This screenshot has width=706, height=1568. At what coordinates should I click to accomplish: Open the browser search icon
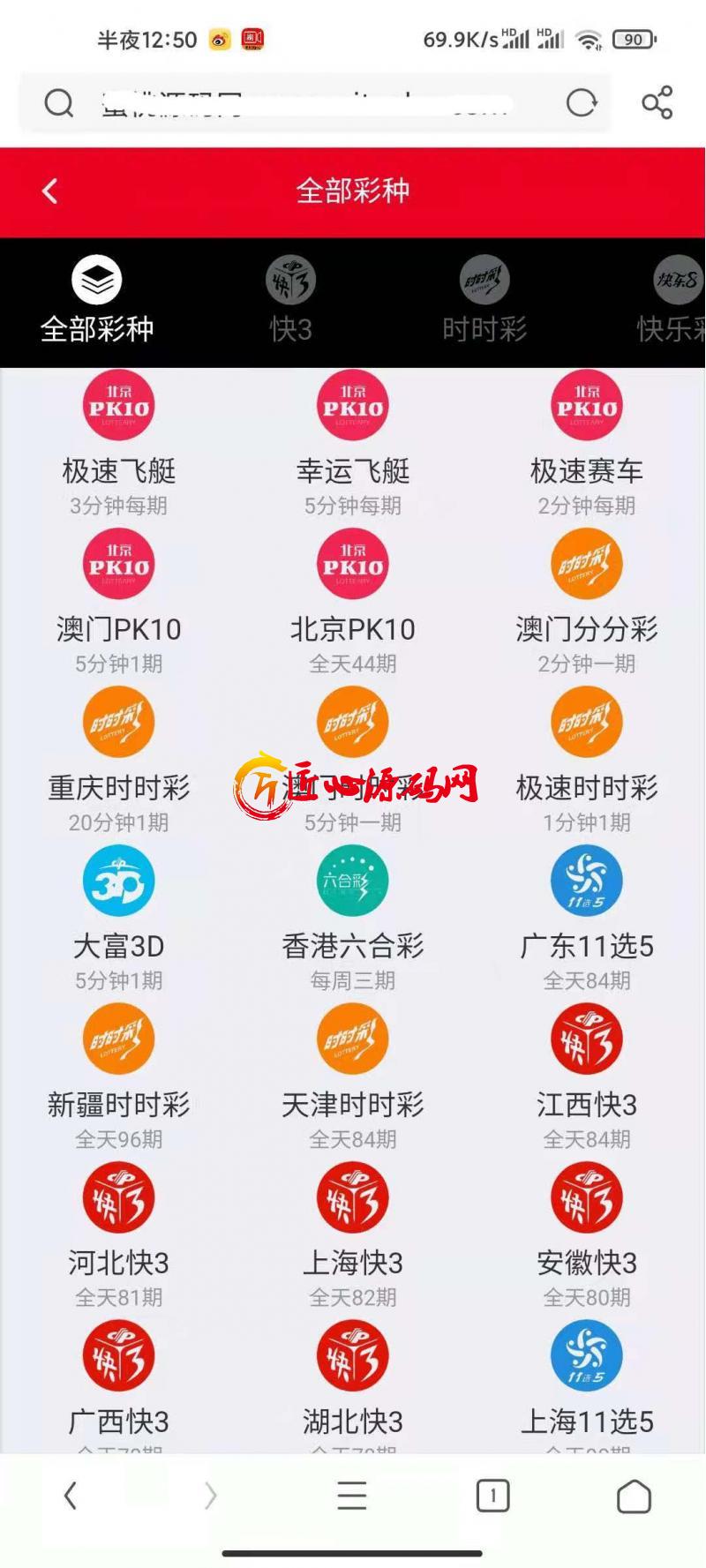pyautogui.click(x=59, y=102)
